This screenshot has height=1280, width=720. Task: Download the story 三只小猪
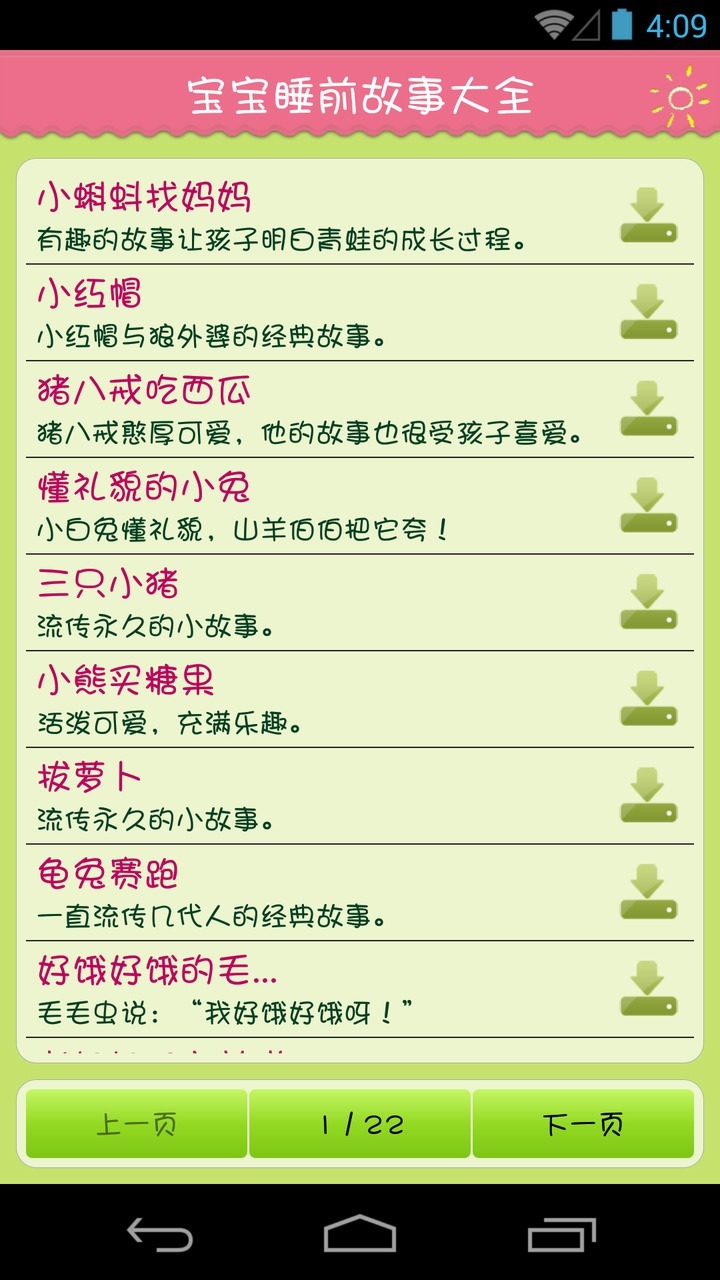point(648,603)
